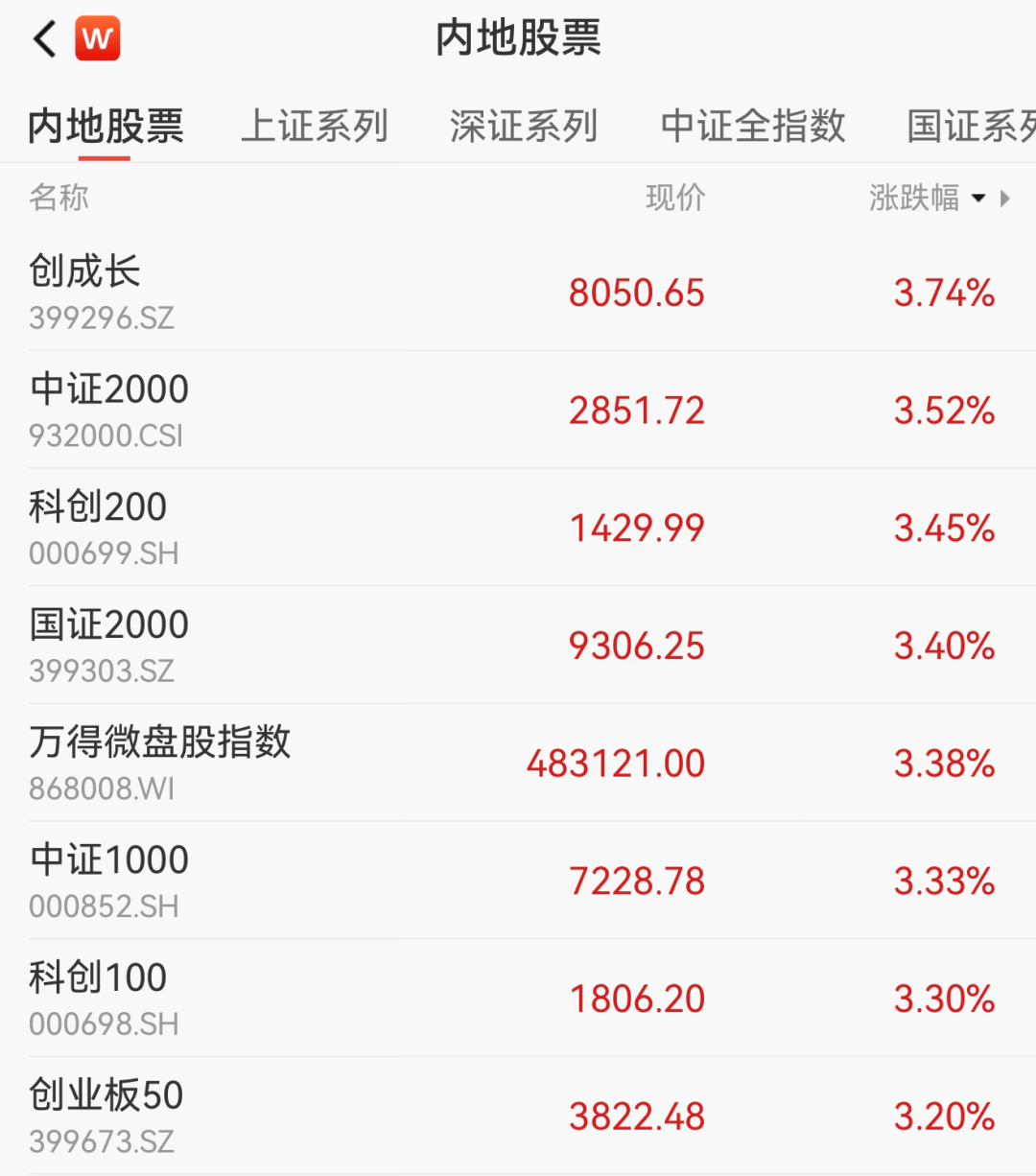Screen dimensions: 1036x1176
Task: Show more columns via the right arrow
Action: pyautogui.click(x=1005, y=199)
